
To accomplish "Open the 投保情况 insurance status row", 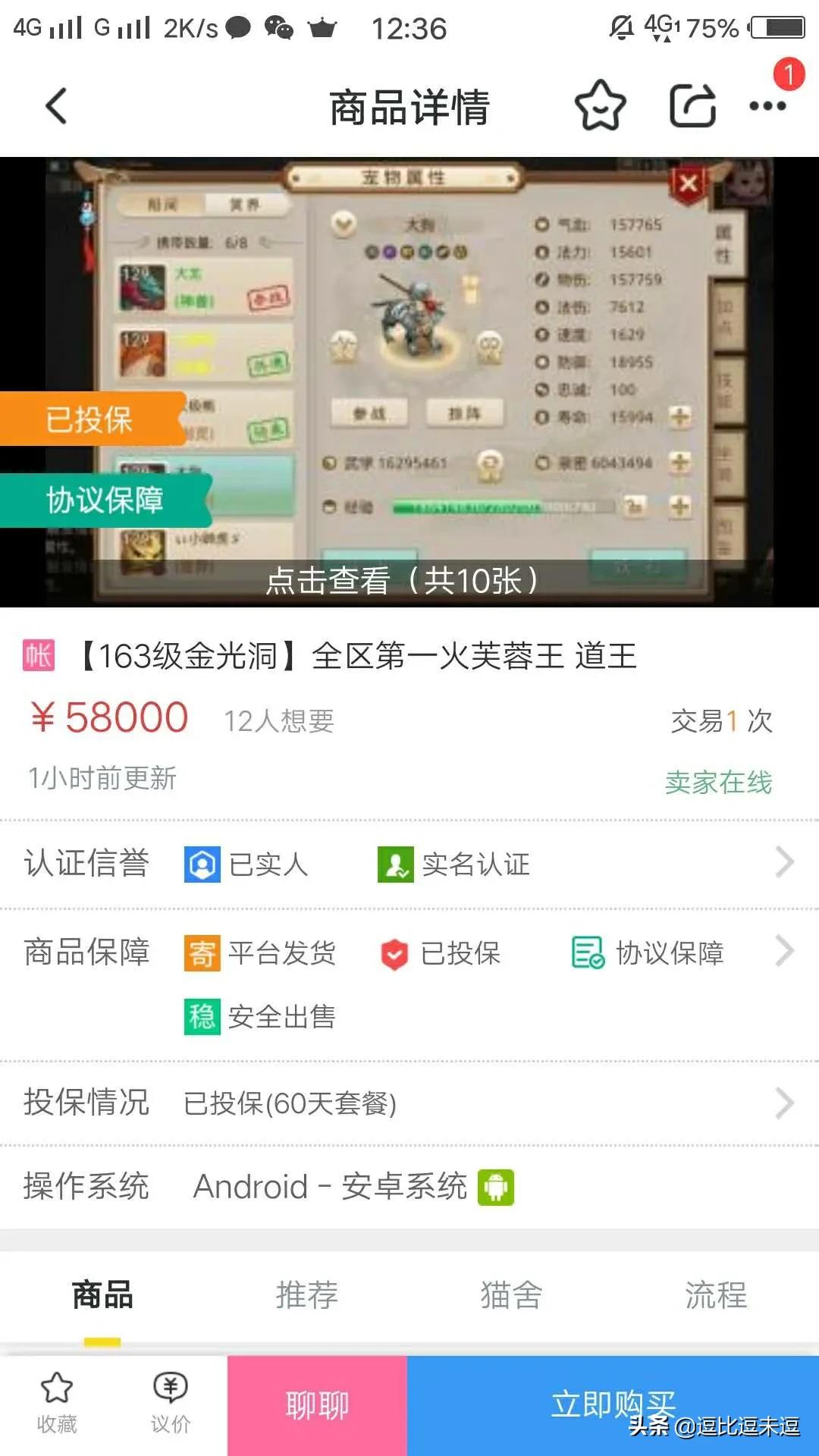I will (409, 1103).
